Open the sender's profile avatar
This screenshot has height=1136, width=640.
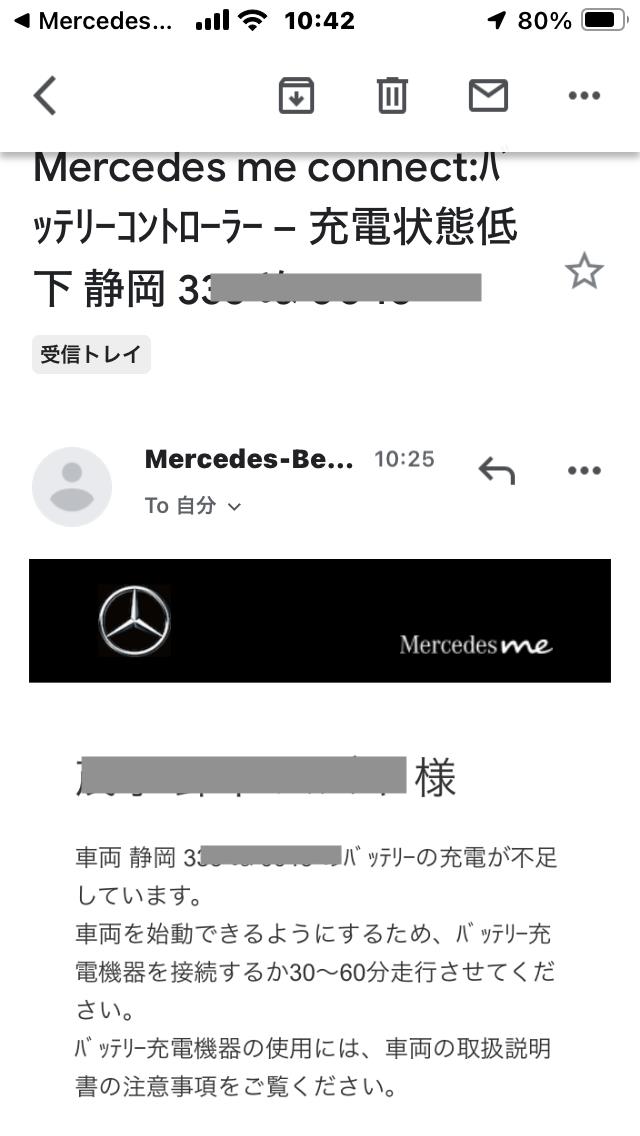pos(72,486)
